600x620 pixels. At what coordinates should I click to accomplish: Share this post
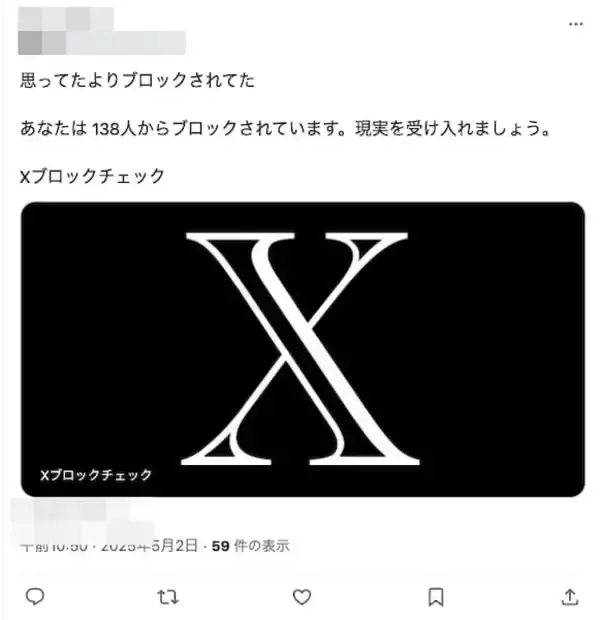(570, 596)
